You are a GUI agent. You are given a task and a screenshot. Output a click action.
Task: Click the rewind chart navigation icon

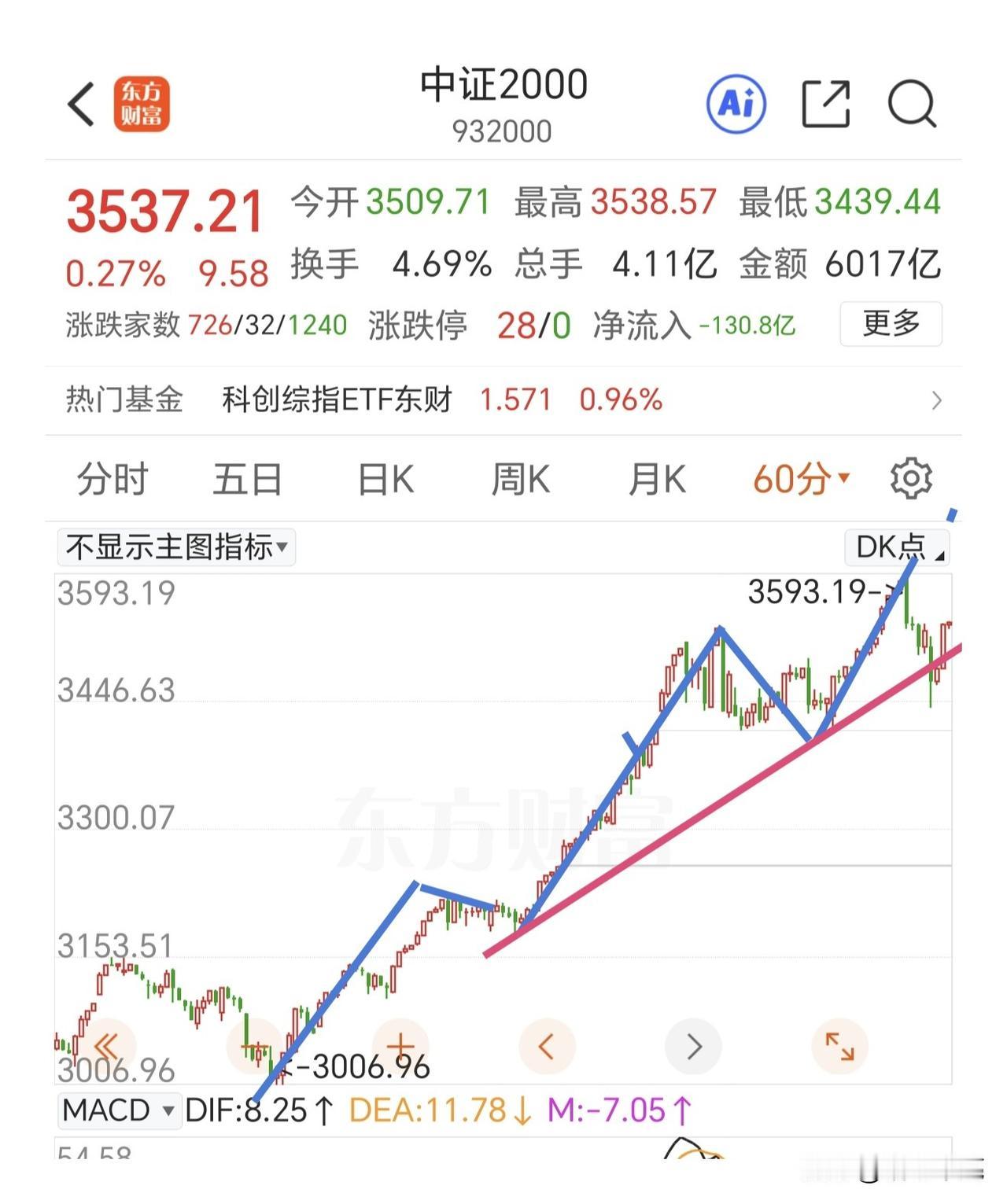(x=106, y=1046)
